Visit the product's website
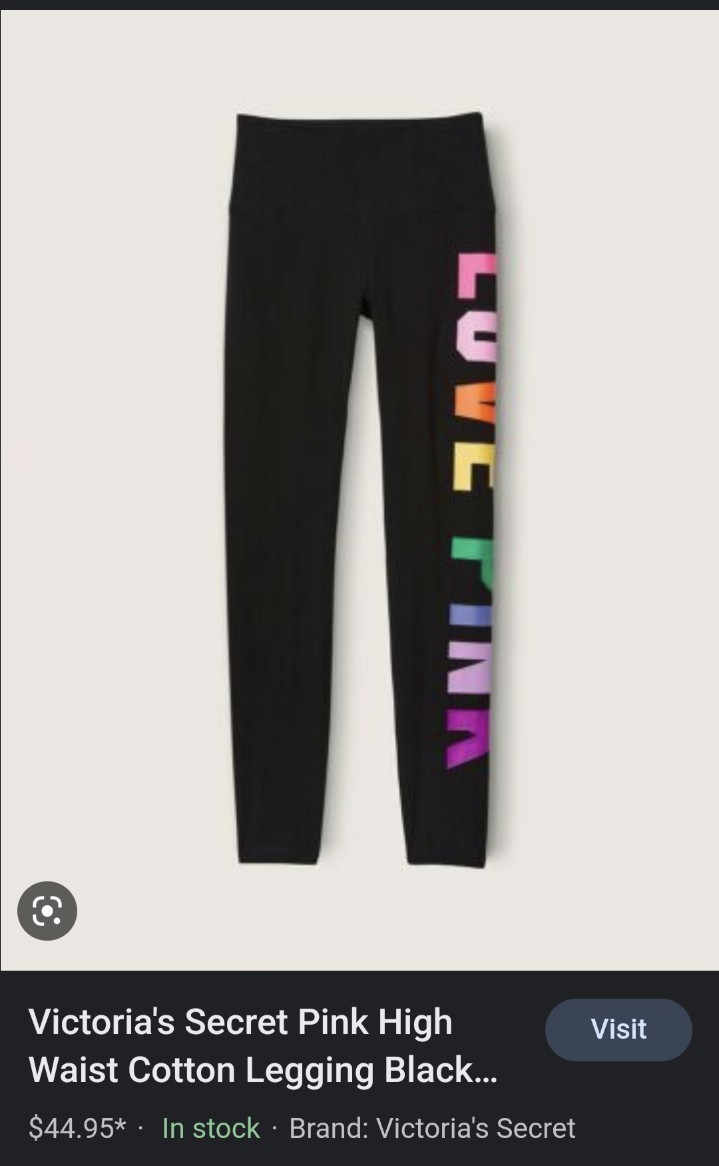This screenshot has height=1166, width=719. (618, 1029)
